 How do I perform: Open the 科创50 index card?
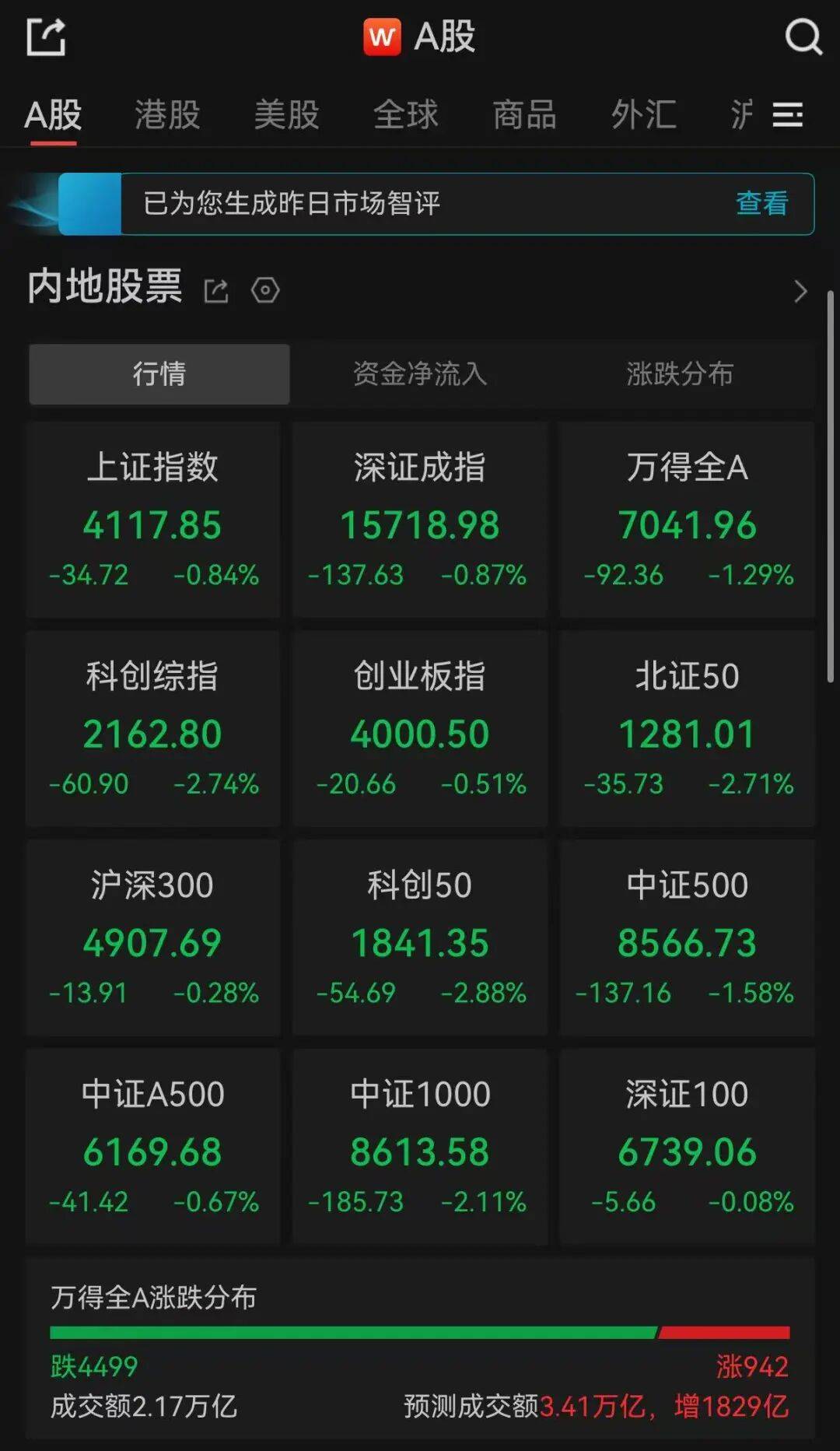coord(420,938)
